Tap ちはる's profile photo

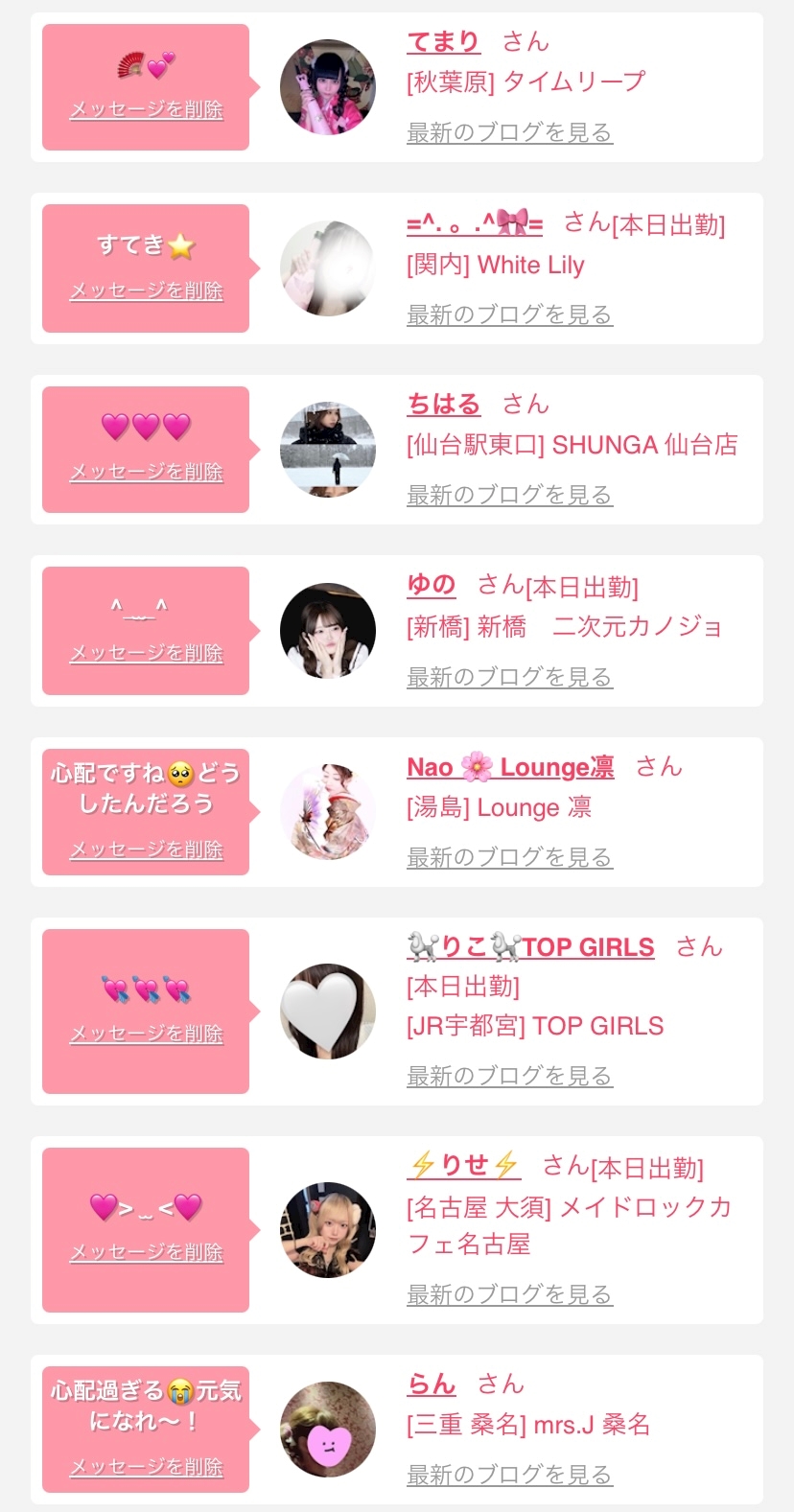[328, 450]
